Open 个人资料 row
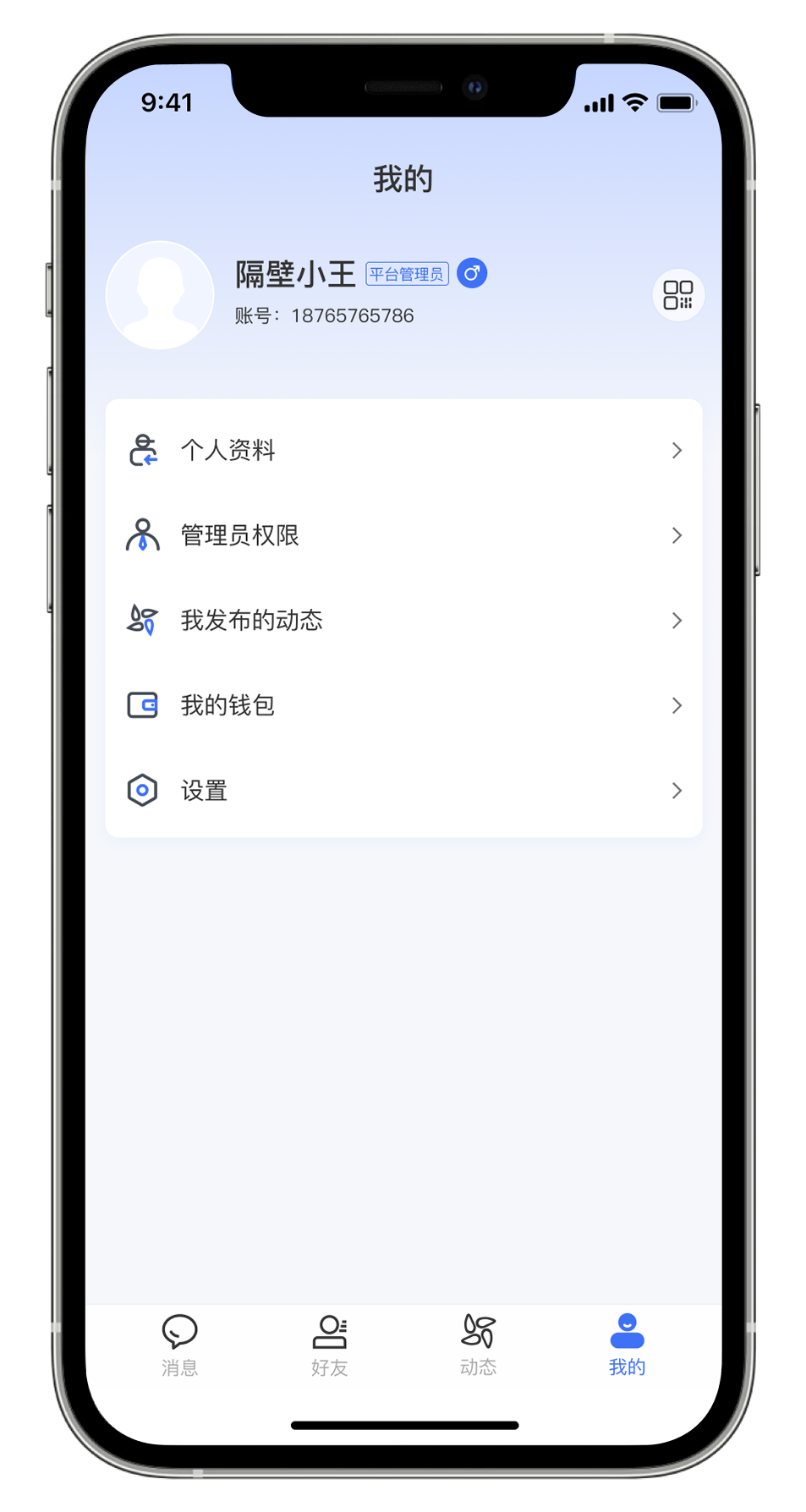806x1512 pixels. (x=403, y=450)
